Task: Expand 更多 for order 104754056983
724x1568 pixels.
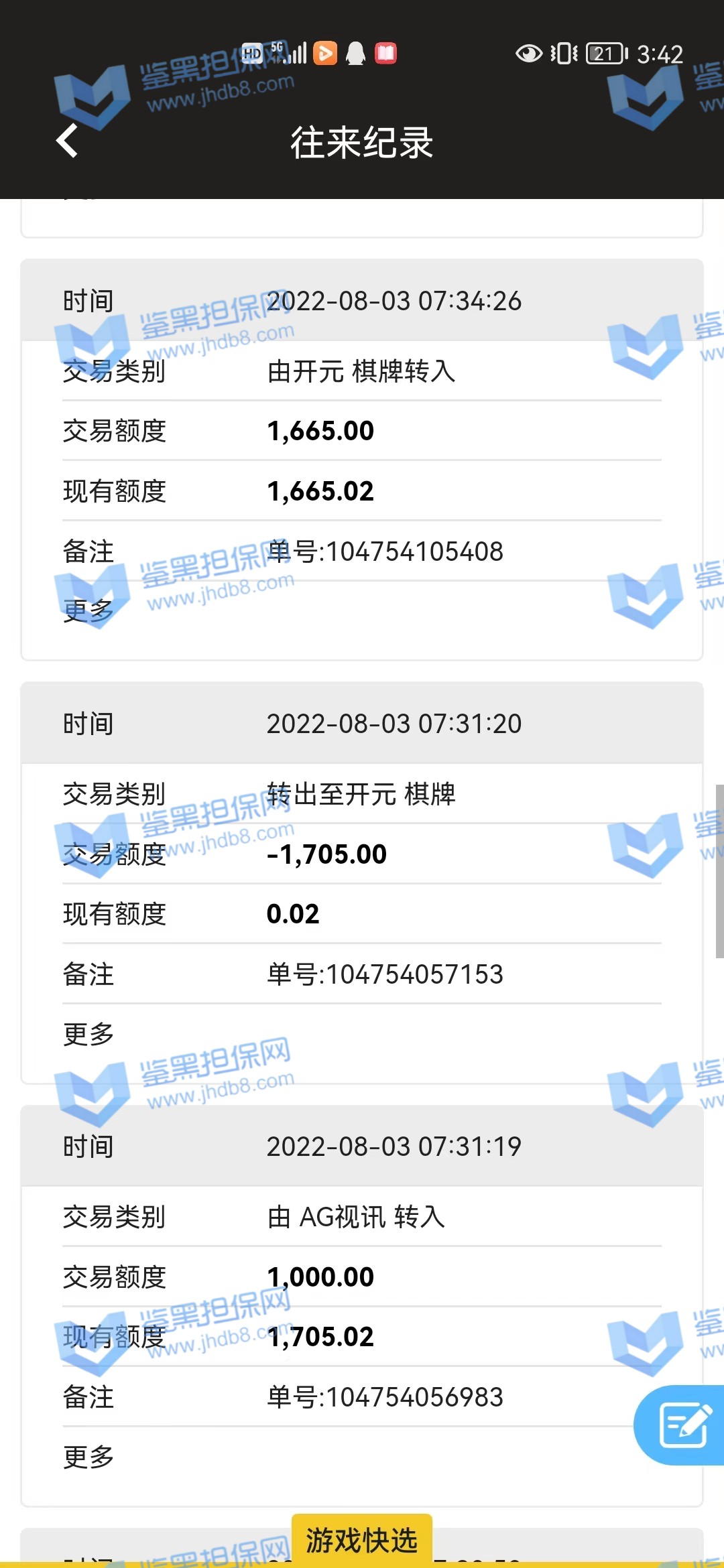Action: tap(88, 1457)
